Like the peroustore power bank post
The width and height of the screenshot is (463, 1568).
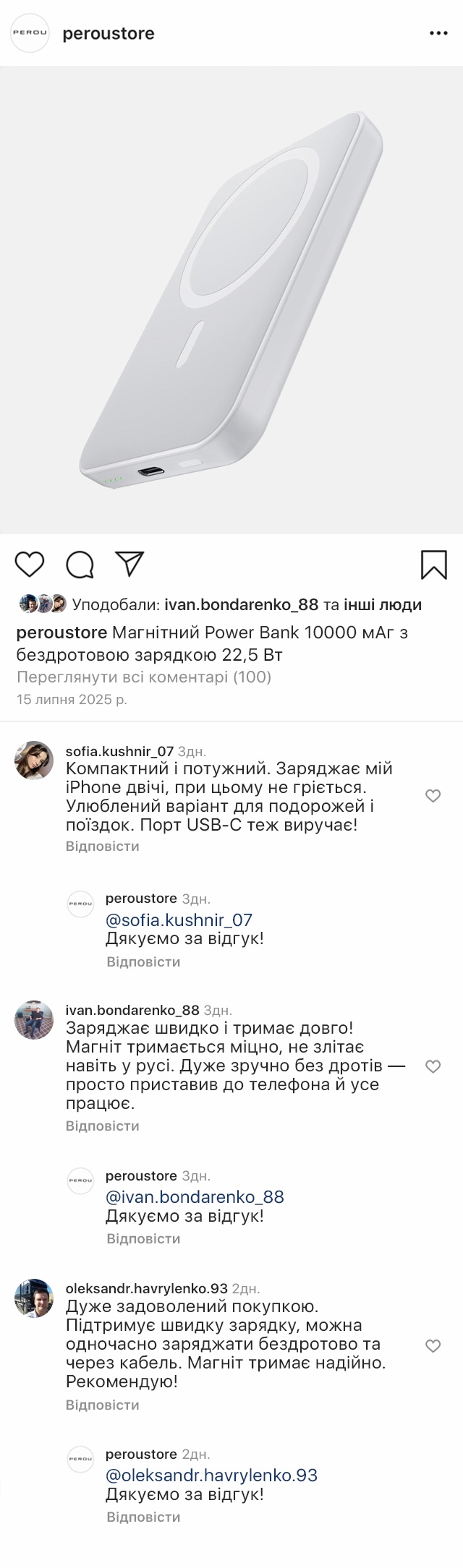tap(30, 564)
